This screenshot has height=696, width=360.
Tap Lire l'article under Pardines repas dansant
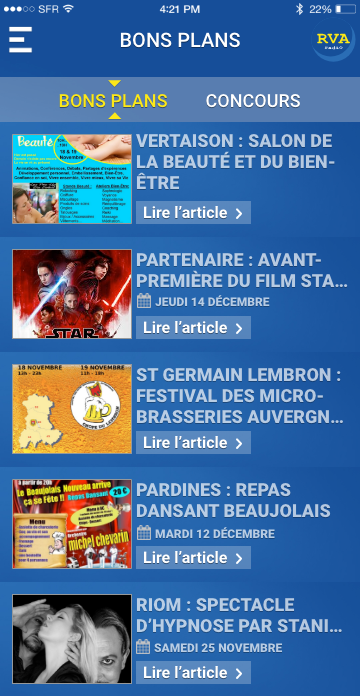(x=193, y=558)
